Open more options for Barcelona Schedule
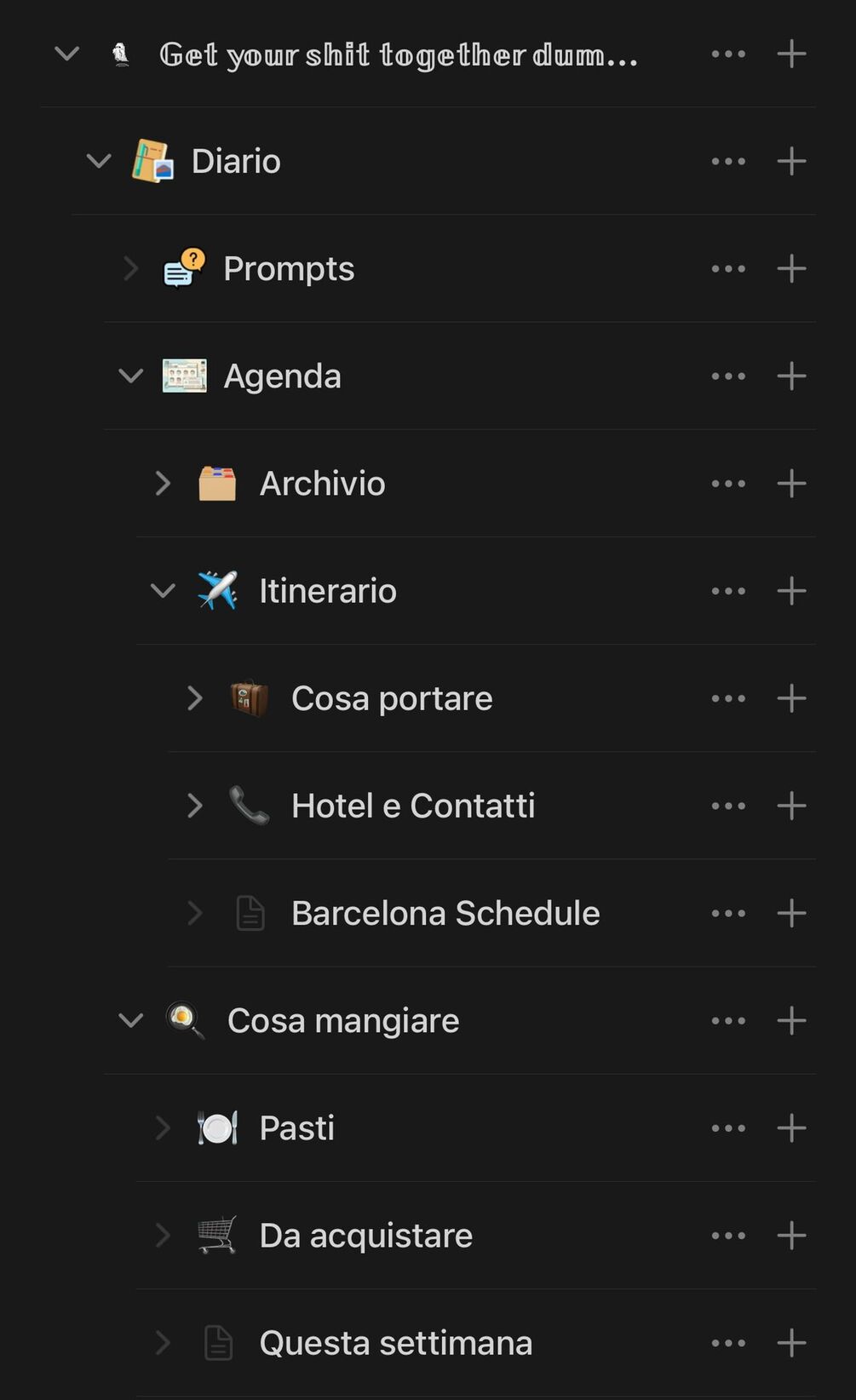This screenshot has width=856, height=1400. [728, 913]
